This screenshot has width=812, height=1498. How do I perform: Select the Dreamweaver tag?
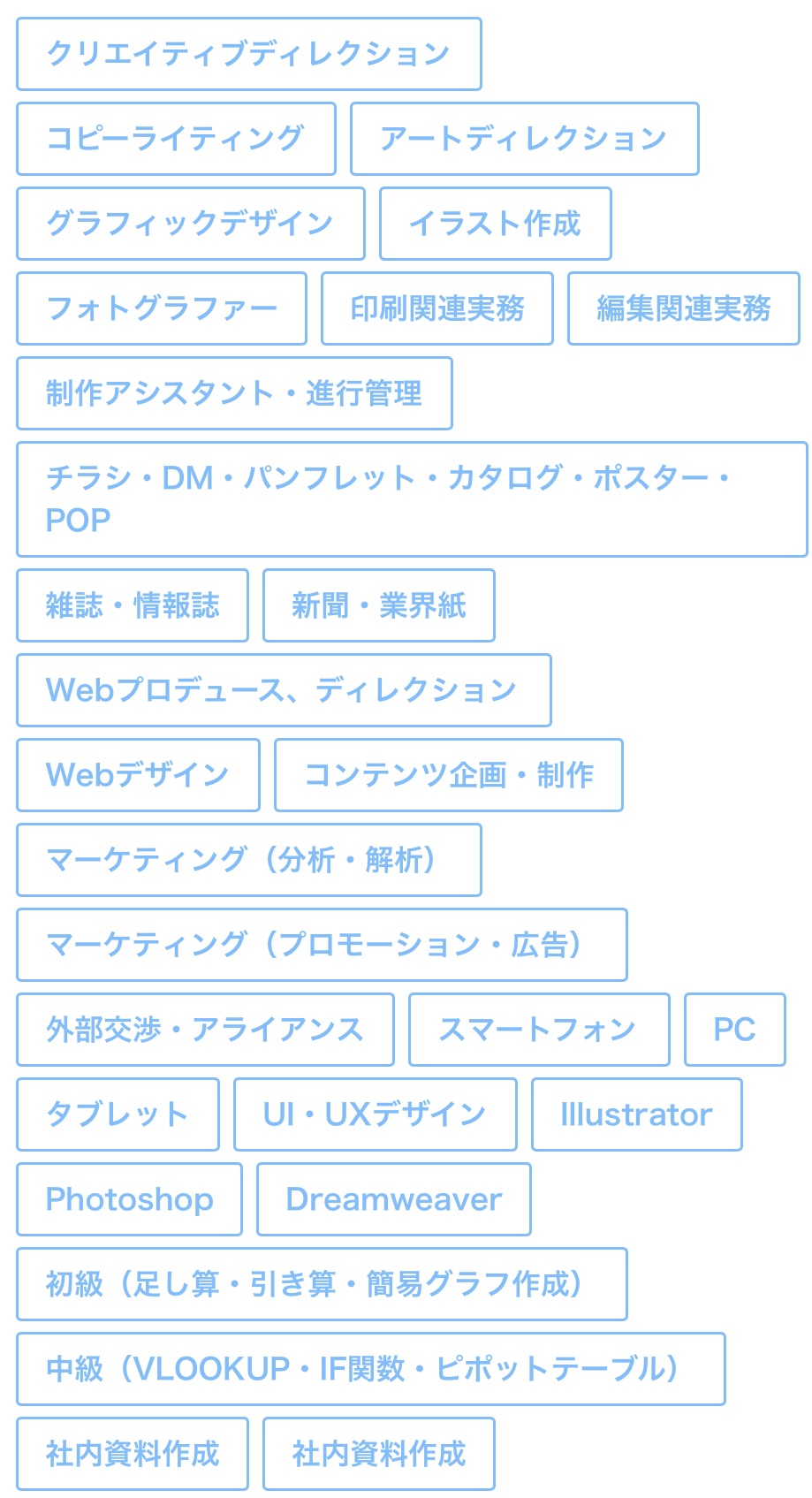(393, 1199)
